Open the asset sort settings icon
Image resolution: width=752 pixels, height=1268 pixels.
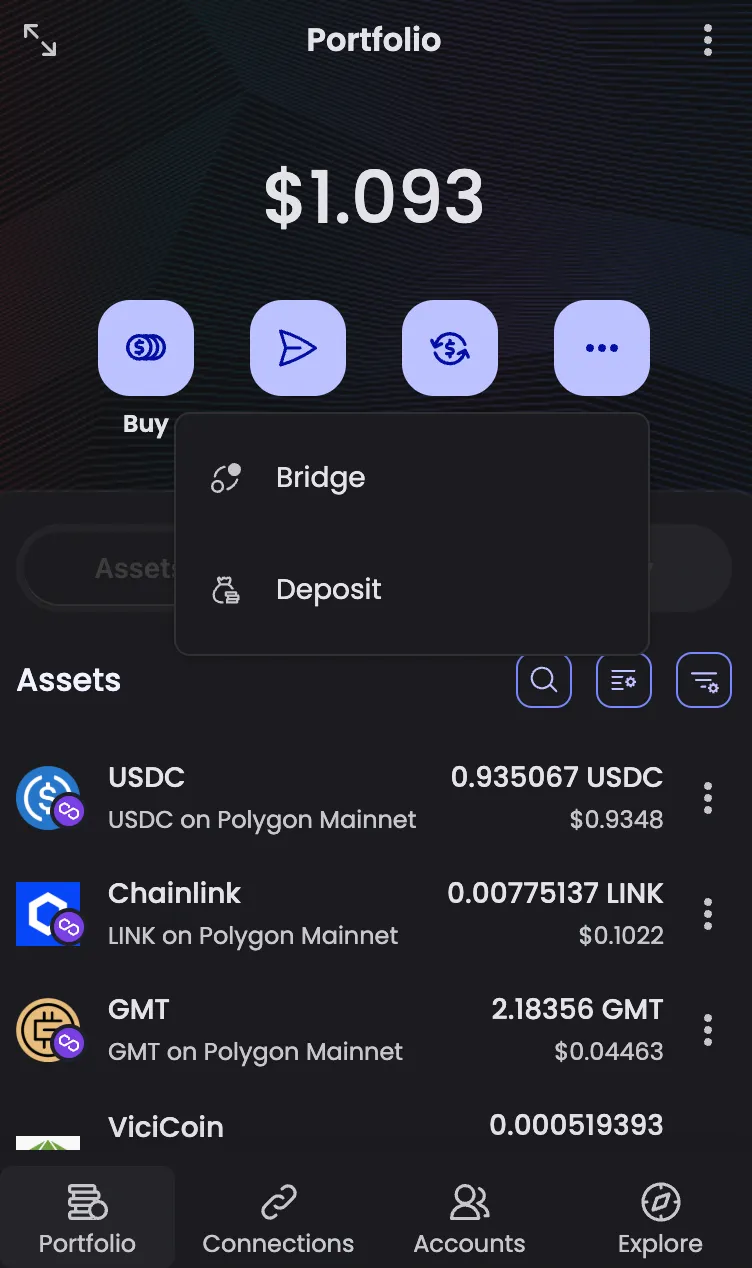[623, 680]
